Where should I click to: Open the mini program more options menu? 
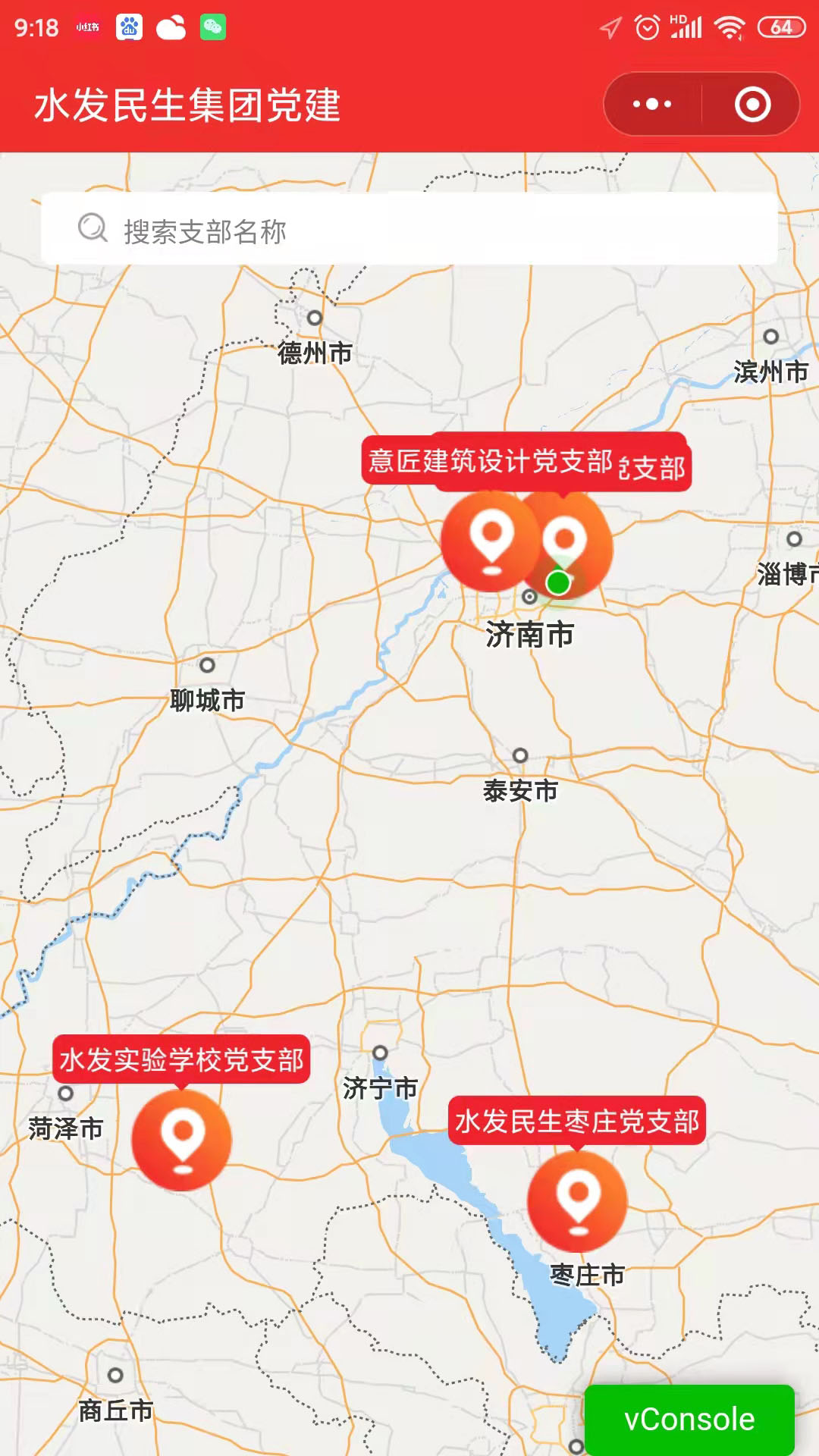coord(652,105)
